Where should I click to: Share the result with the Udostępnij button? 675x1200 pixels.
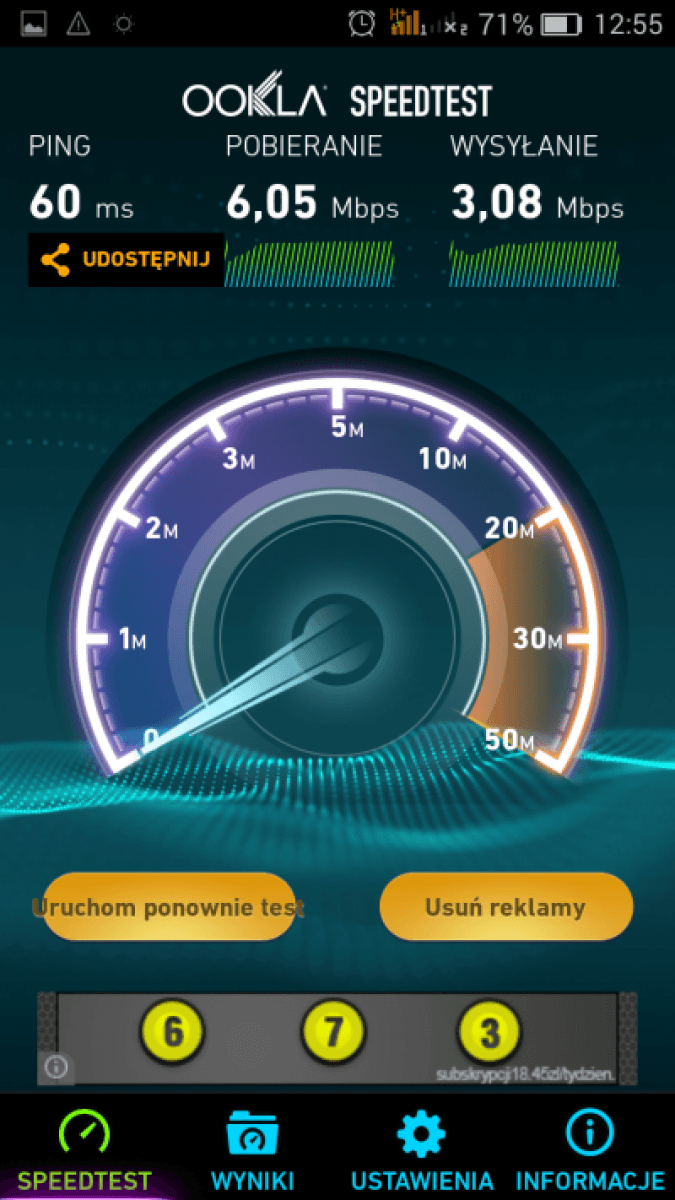125,260
